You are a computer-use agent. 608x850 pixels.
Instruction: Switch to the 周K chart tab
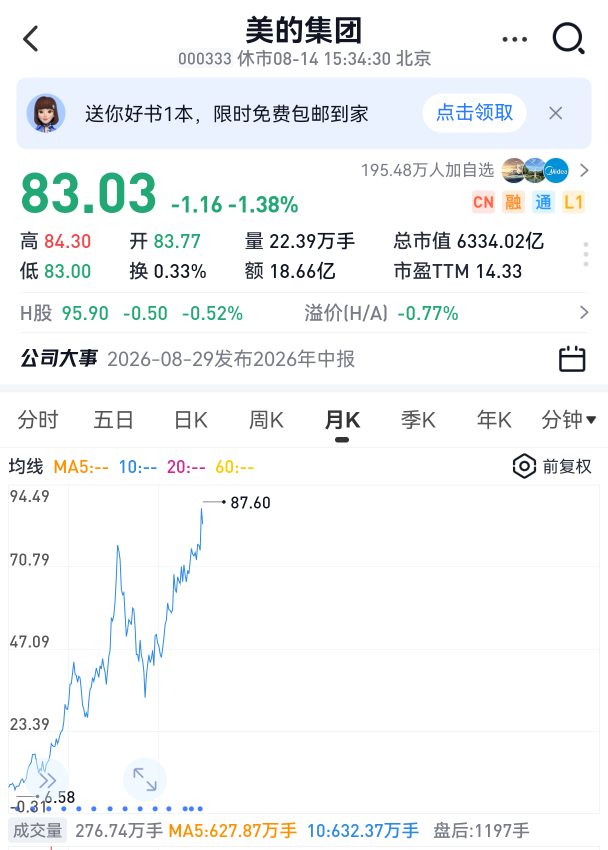[x=266, y=420]
